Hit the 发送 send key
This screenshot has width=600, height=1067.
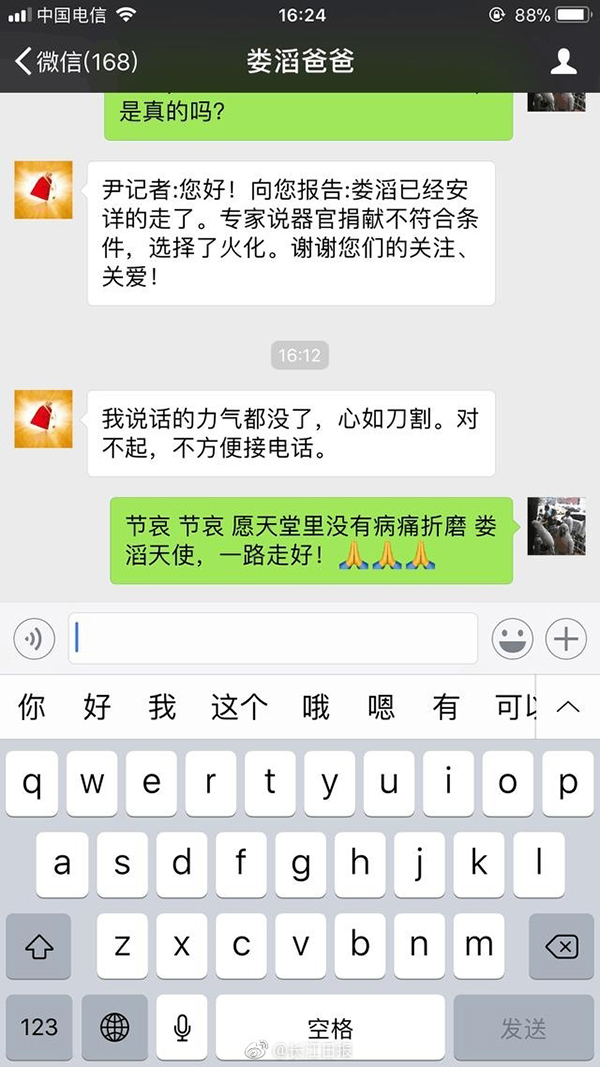point(523,1027)
